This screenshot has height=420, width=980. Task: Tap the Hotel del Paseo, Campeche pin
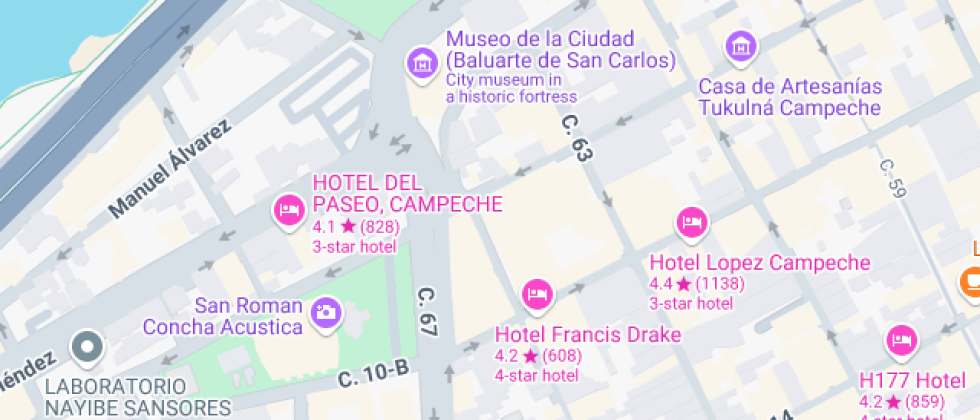[x=289, y=210]
